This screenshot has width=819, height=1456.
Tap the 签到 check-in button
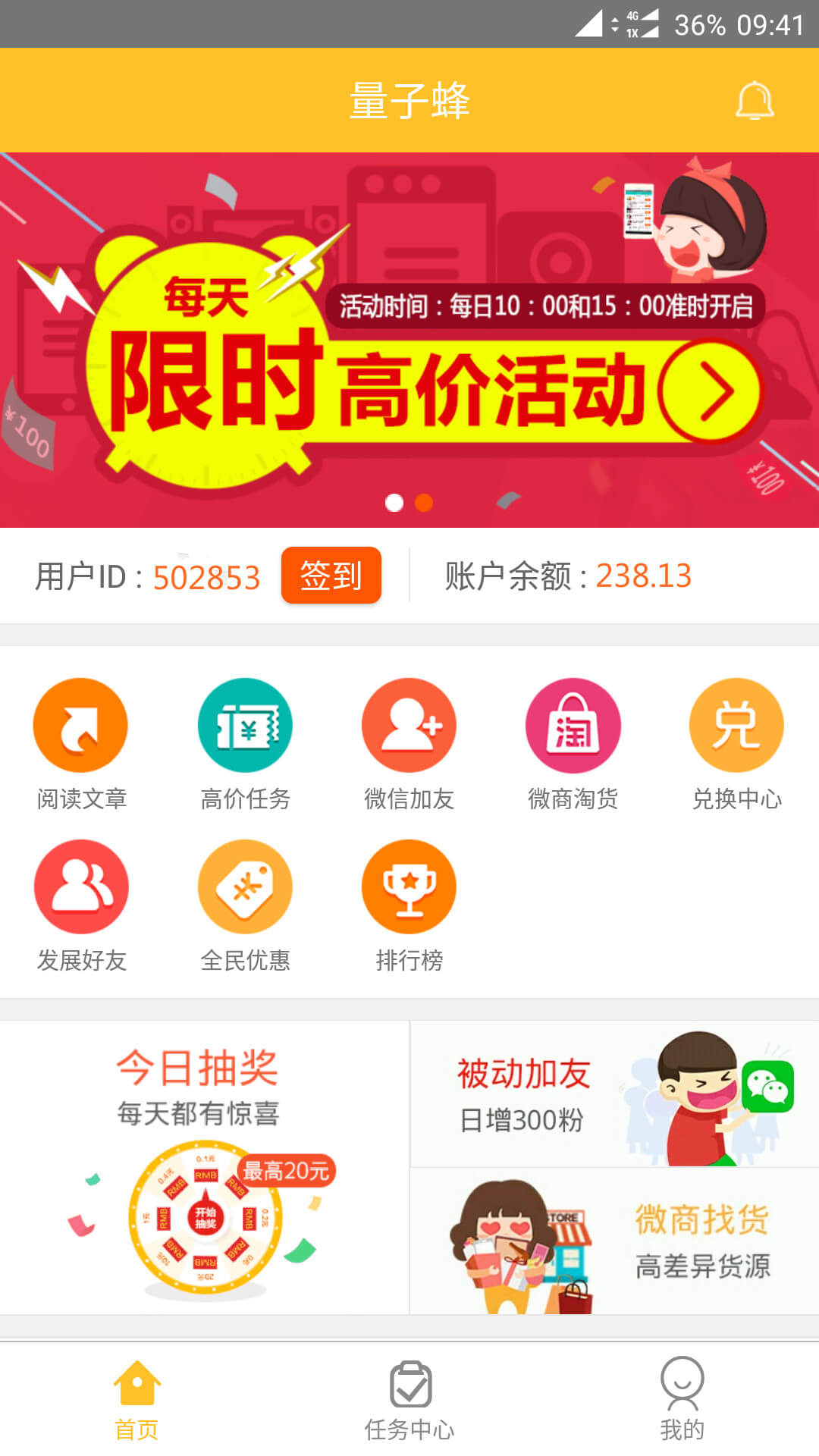(331, 576)
